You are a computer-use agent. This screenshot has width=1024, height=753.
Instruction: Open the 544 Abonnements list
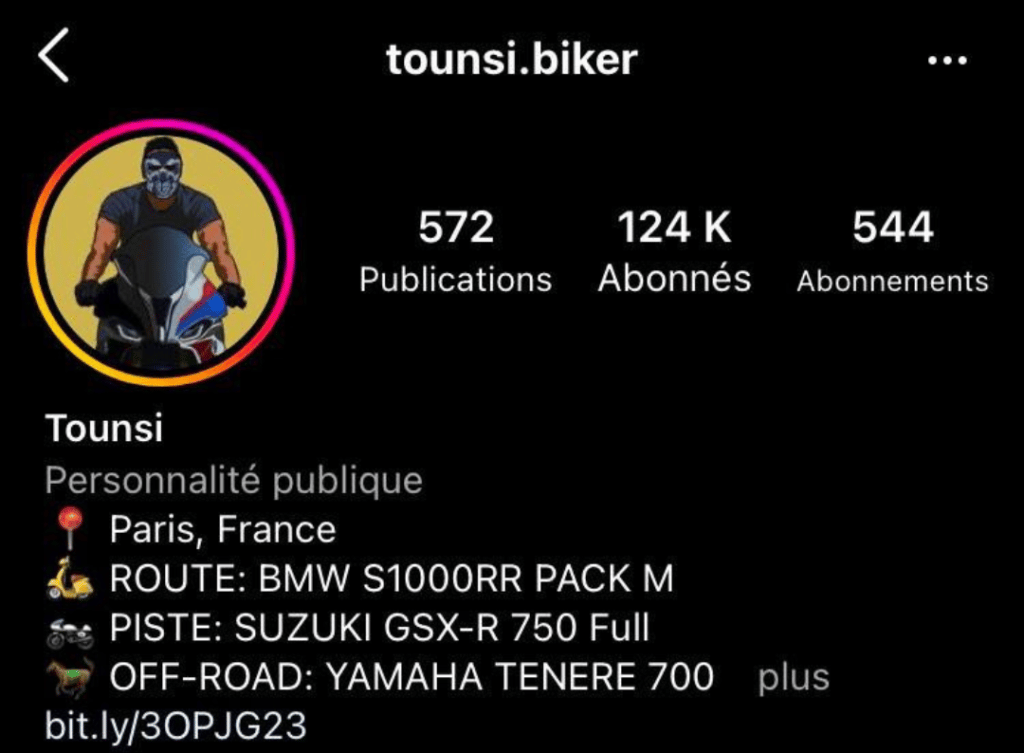892,252
